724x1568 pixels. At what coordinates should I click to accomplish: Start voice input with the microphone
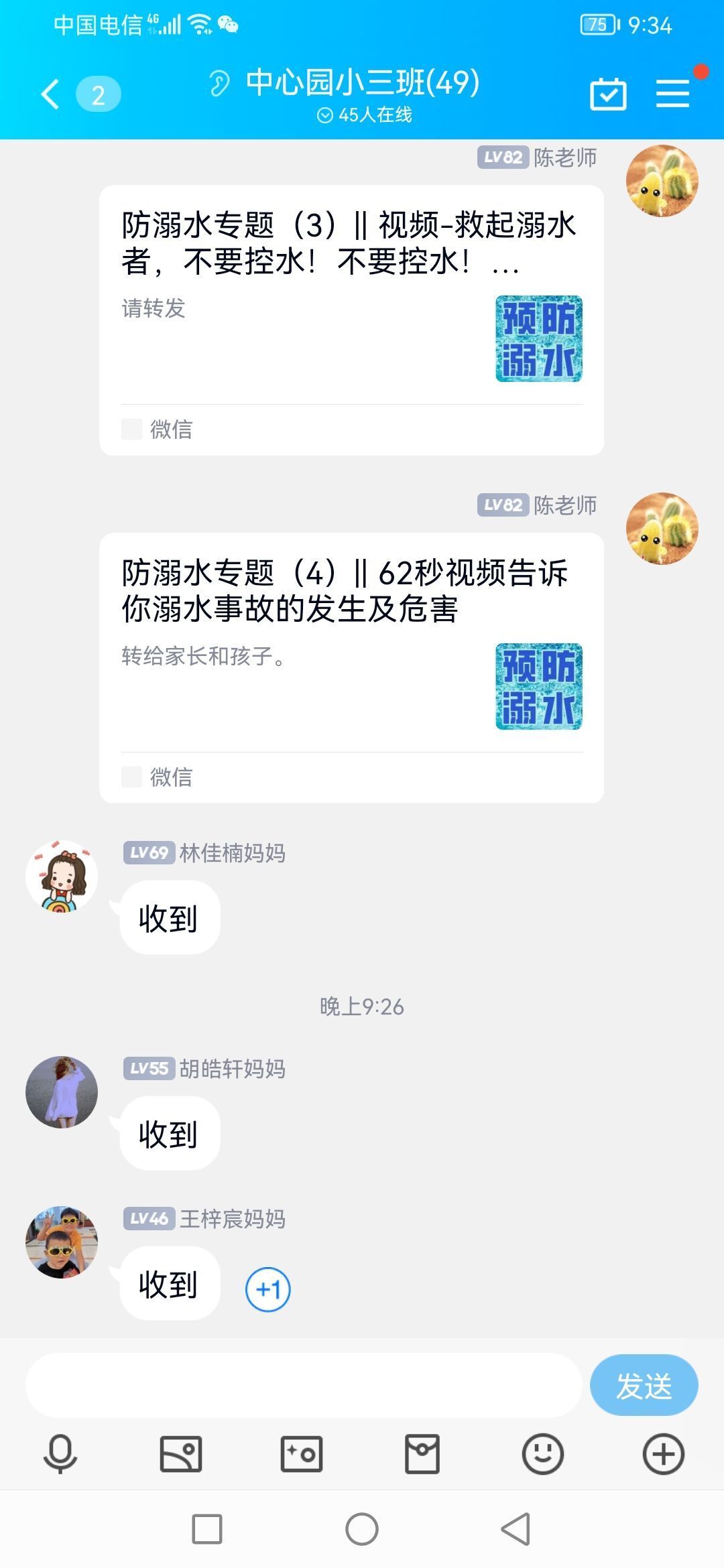60,1454
